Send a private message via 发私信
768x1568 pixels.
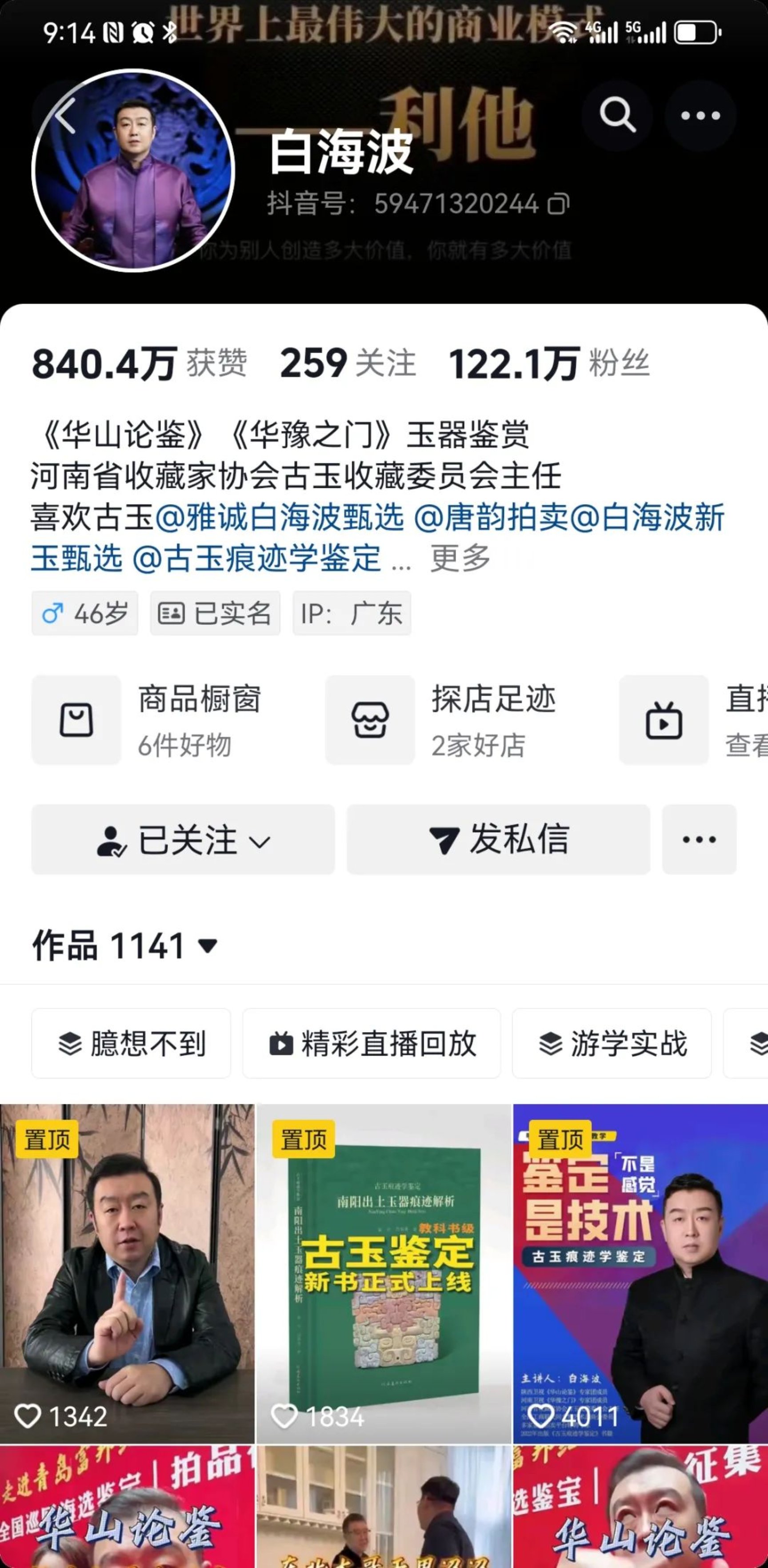(x=498, y=840)
